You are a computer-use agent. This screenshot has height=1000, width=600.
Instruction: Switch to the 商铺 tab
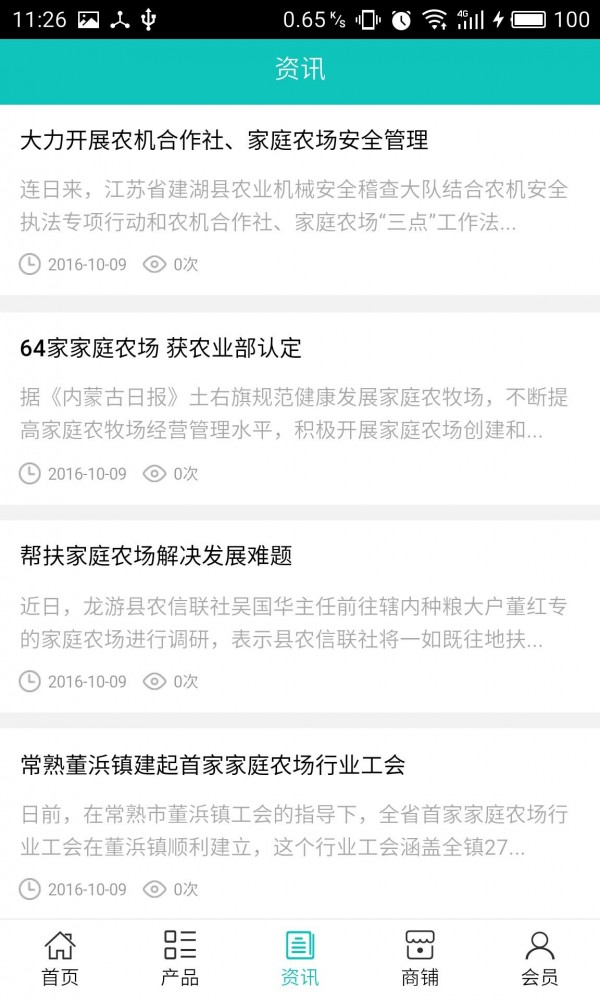(420, 958)
